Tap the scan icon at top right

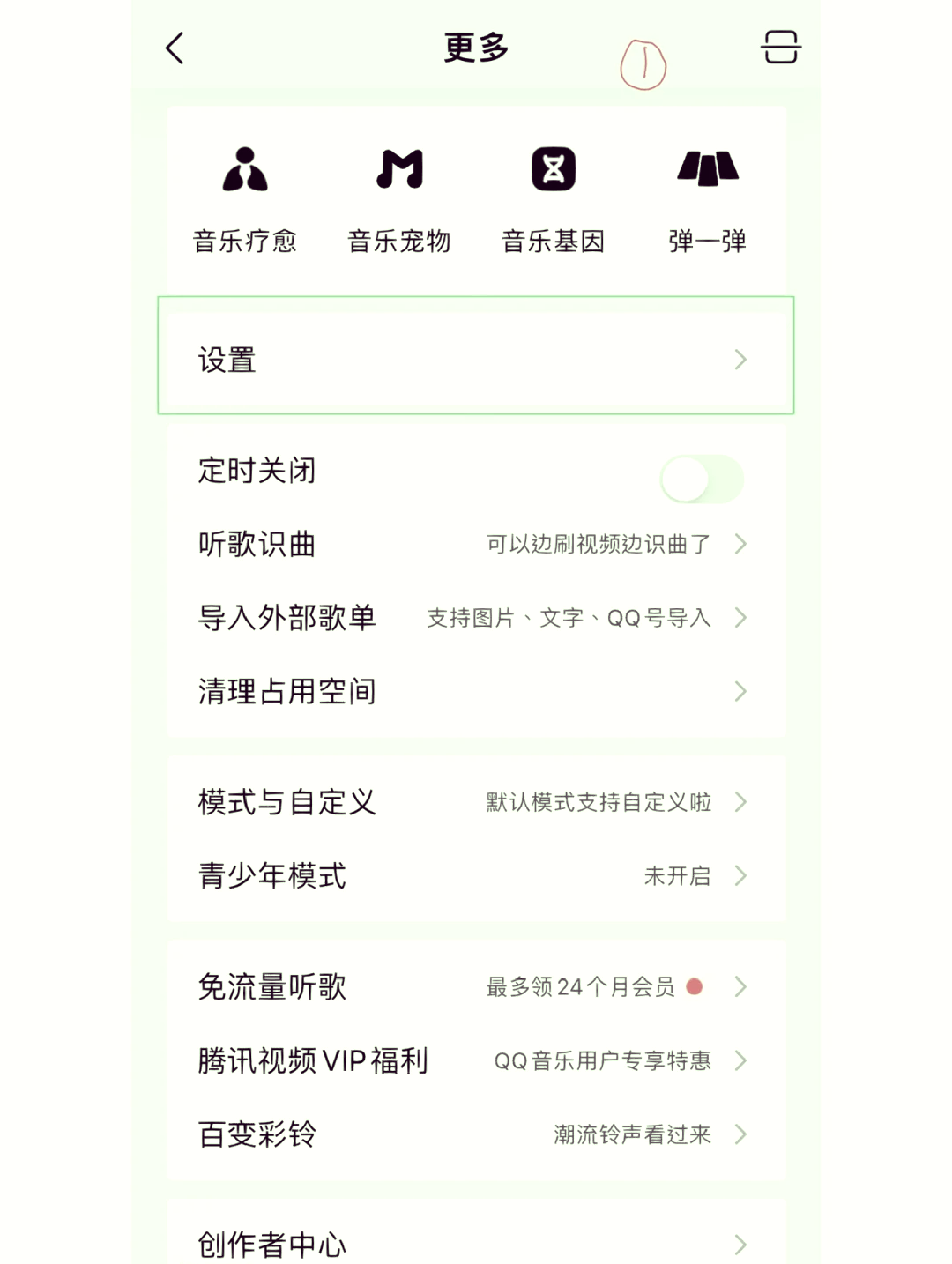point(781,48)
